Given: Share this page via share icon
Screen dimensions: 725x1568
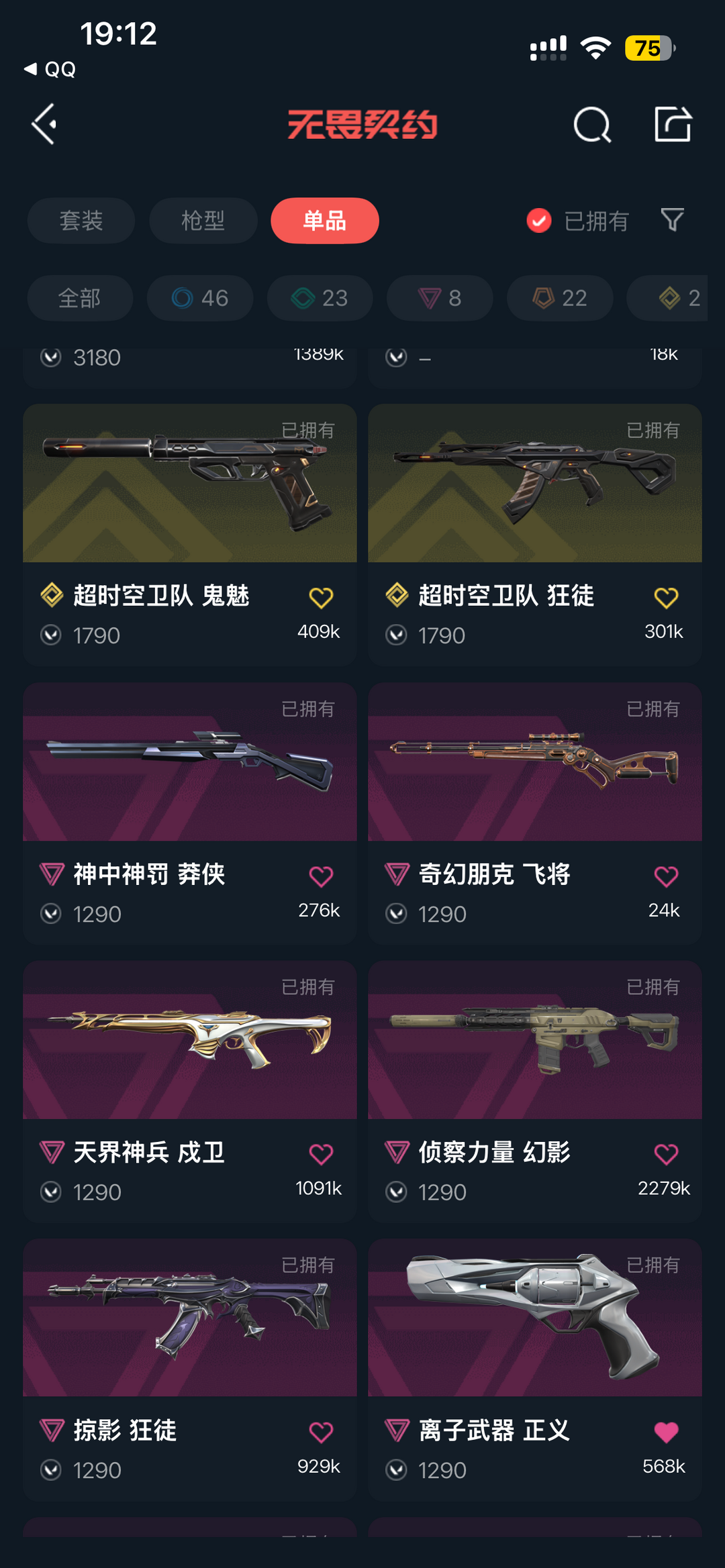Looking at the screenshot, I should [x=673, y=124].
